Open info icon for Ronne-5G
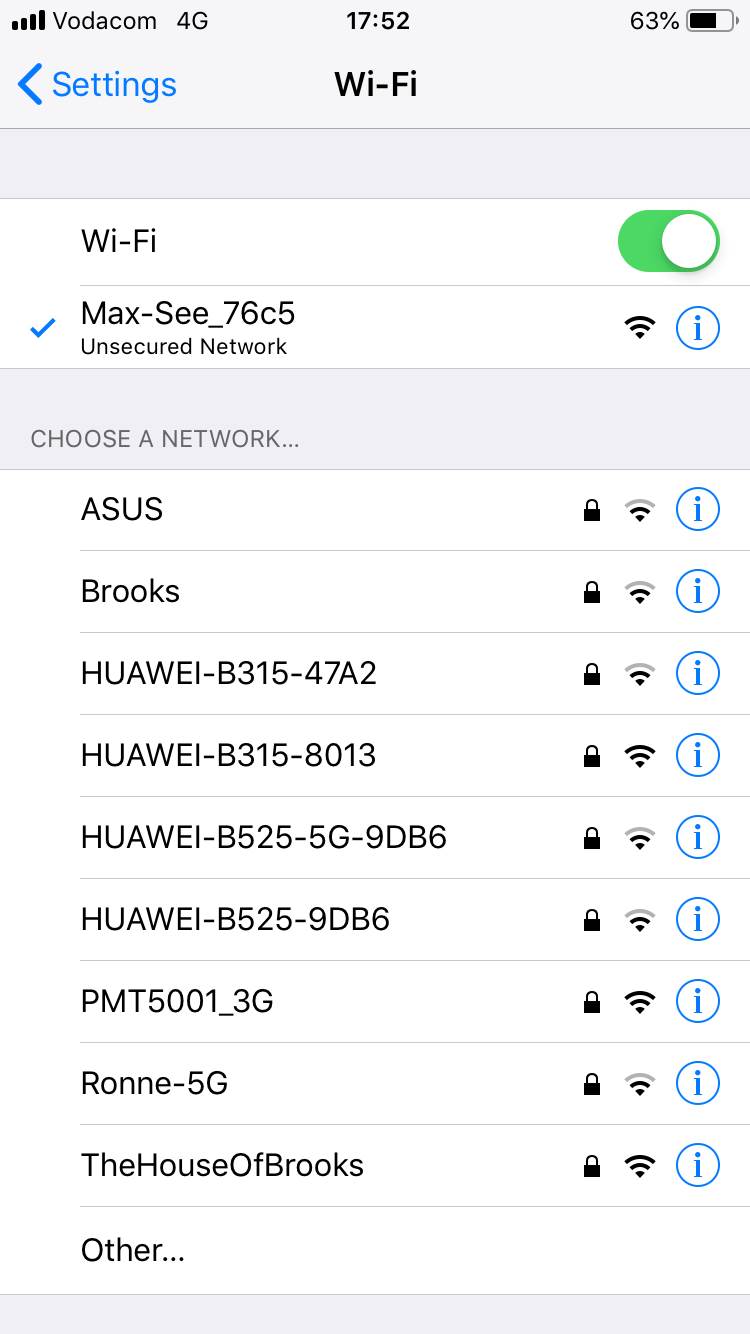Viewport: 750px width, 1334px height. tap(697, 1084)
